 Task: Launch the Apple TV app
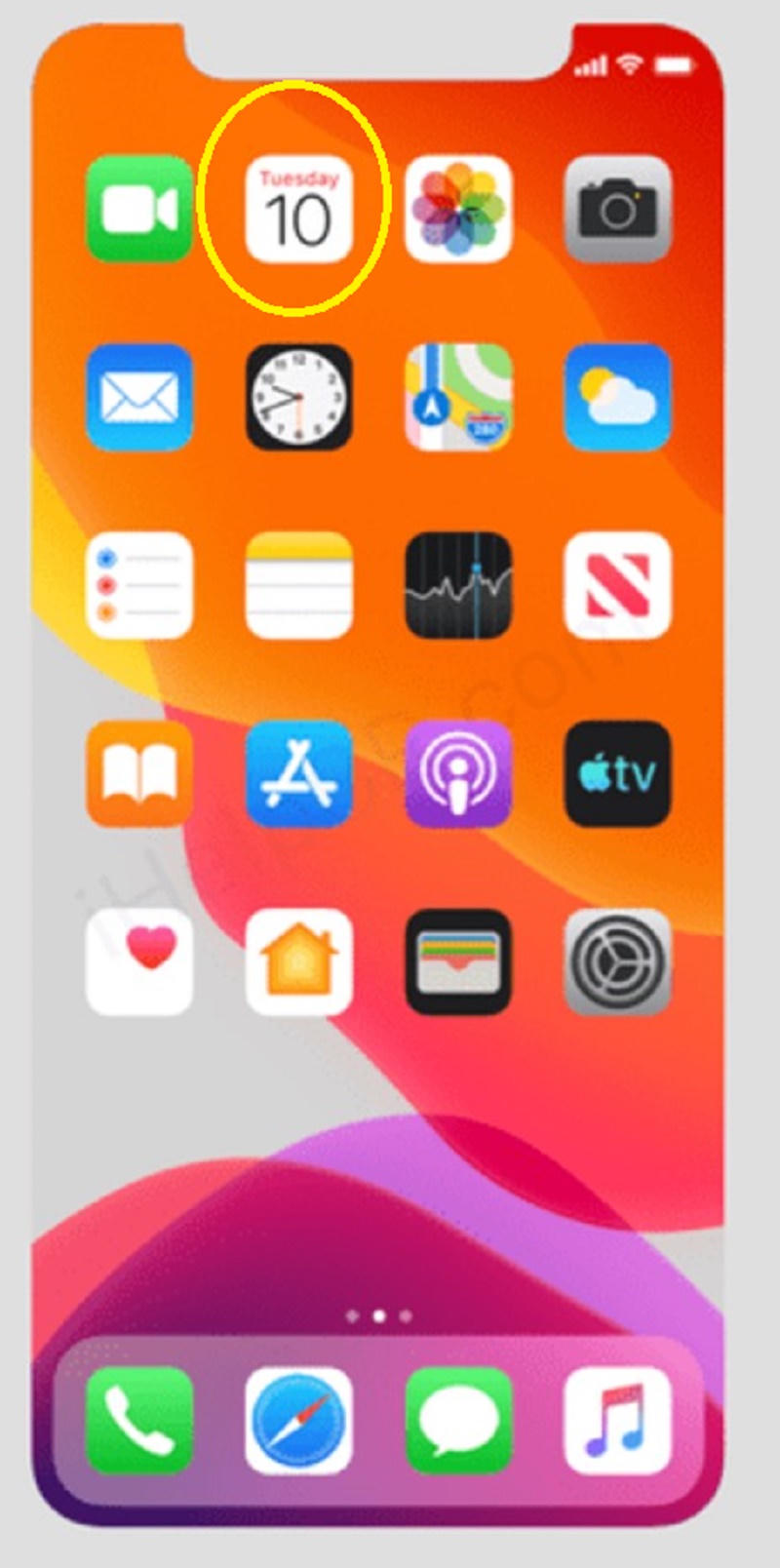point(617,774)
